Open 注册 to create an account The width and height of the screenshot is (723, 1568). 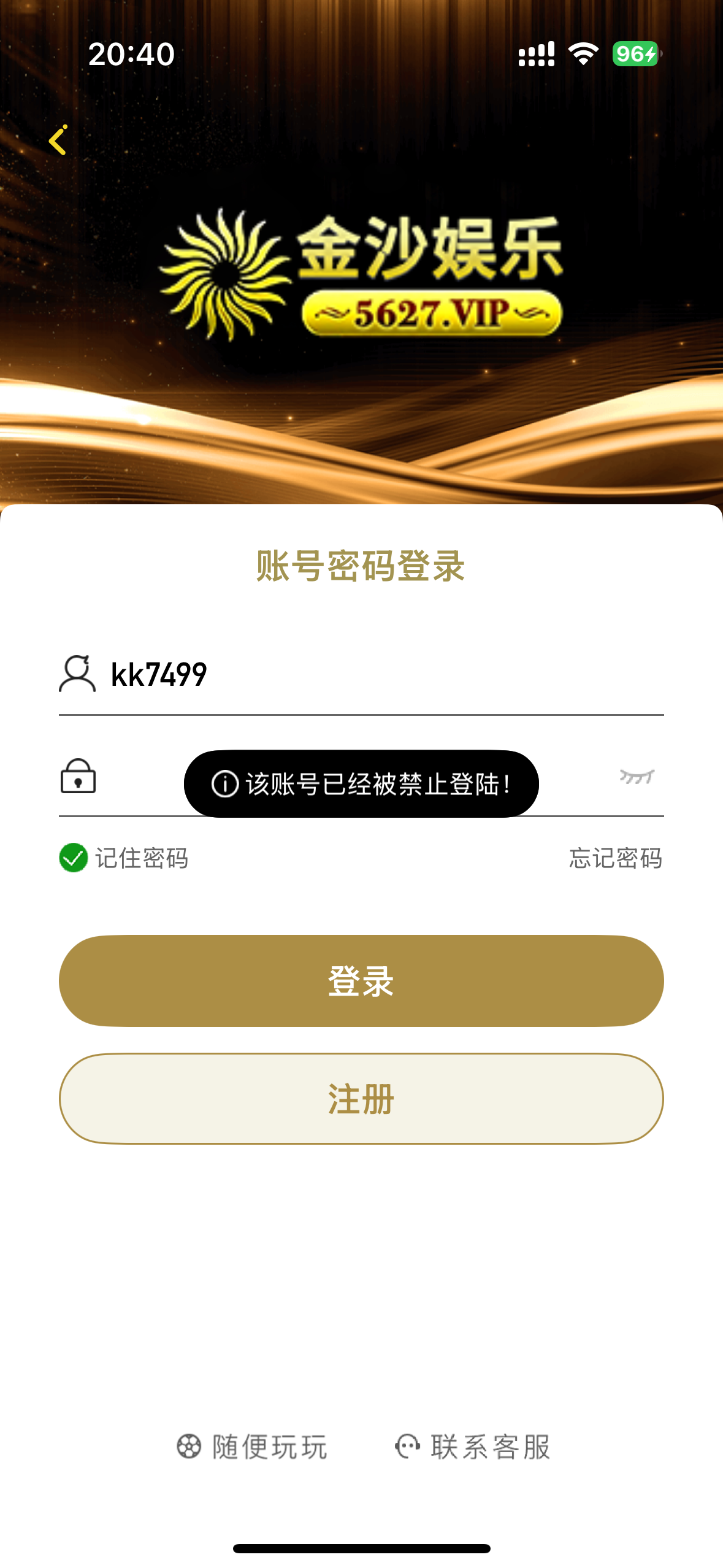click(361, 1099)
